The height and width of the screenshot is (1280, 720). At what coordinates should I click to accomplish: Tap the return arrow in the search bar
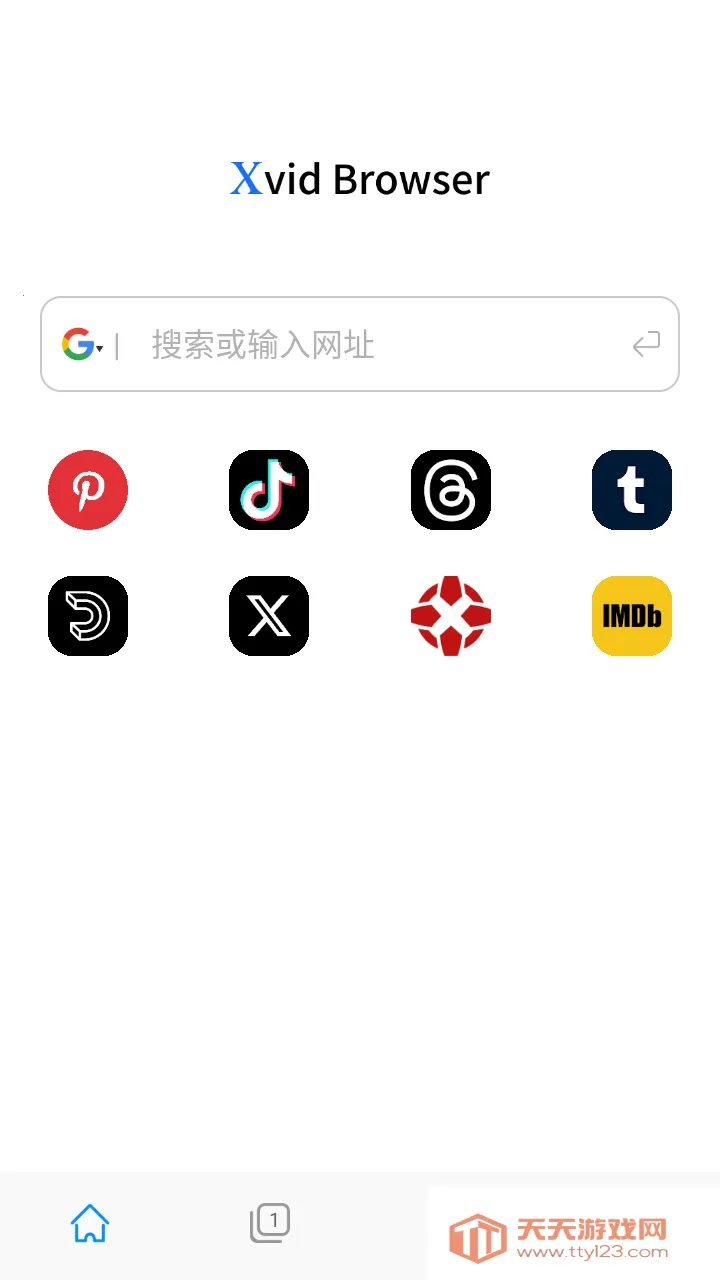pos(647,344)
